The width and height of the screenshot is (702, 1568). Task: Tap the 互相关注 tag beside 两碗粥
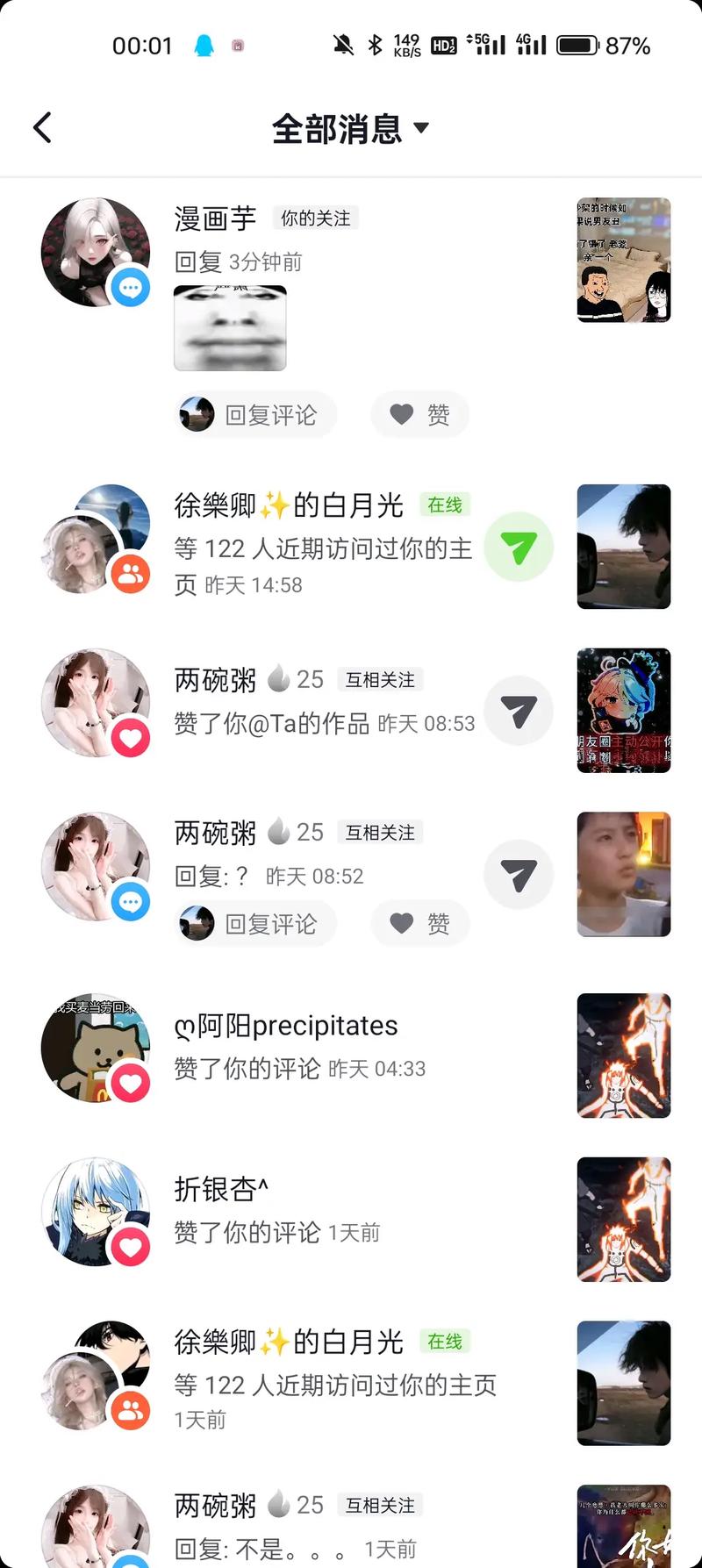[380, 680]
